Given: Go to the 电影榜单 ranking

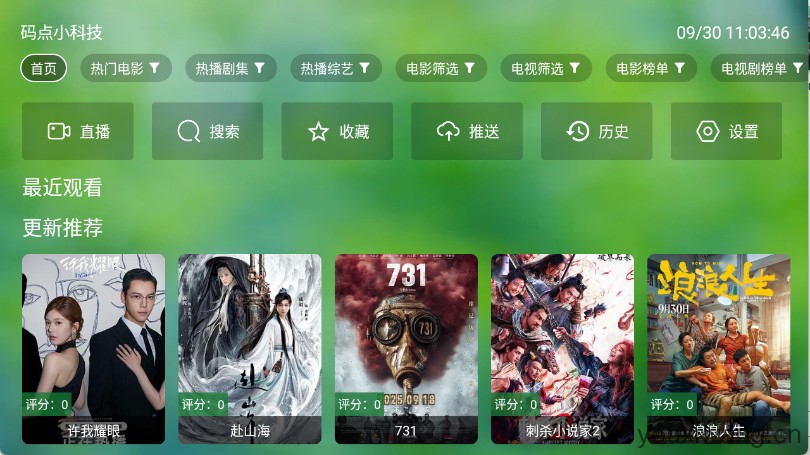Looking at the screenshot, I should 650,68.
